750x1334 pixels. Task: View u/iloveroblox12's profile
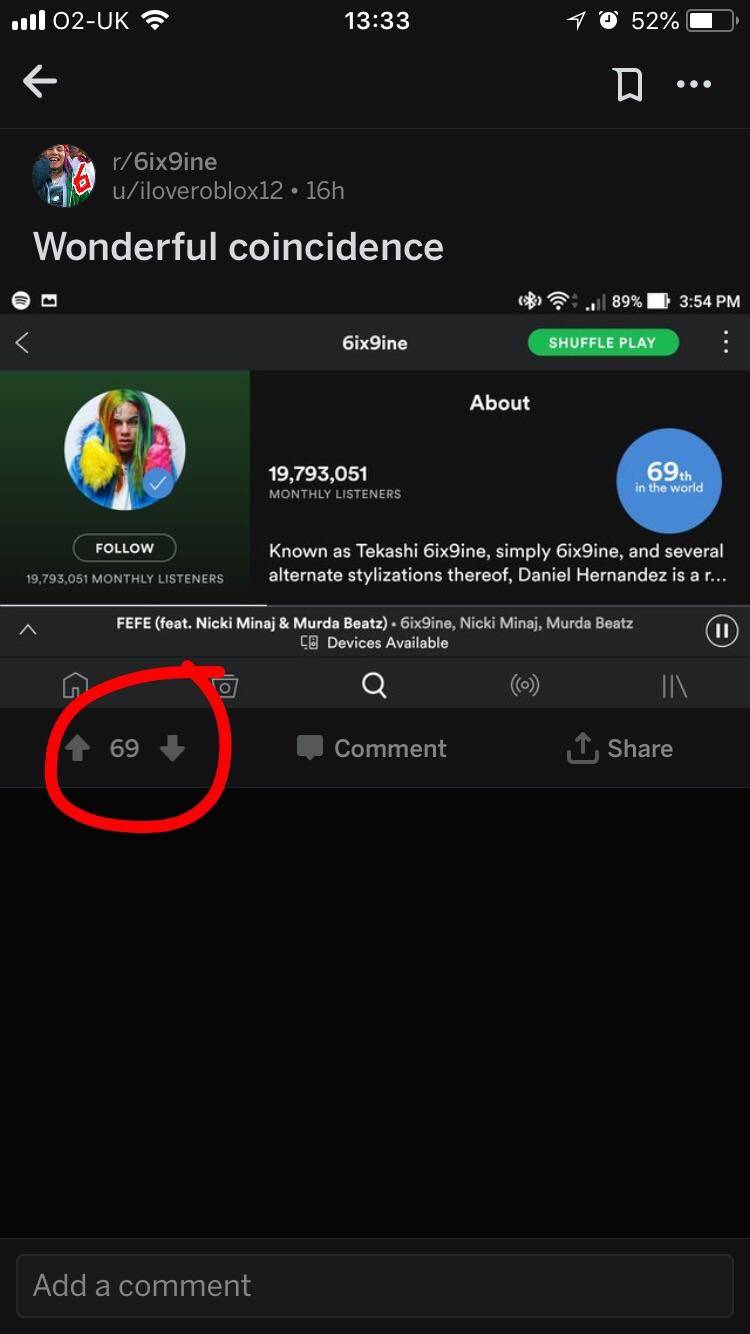[197, 190]
